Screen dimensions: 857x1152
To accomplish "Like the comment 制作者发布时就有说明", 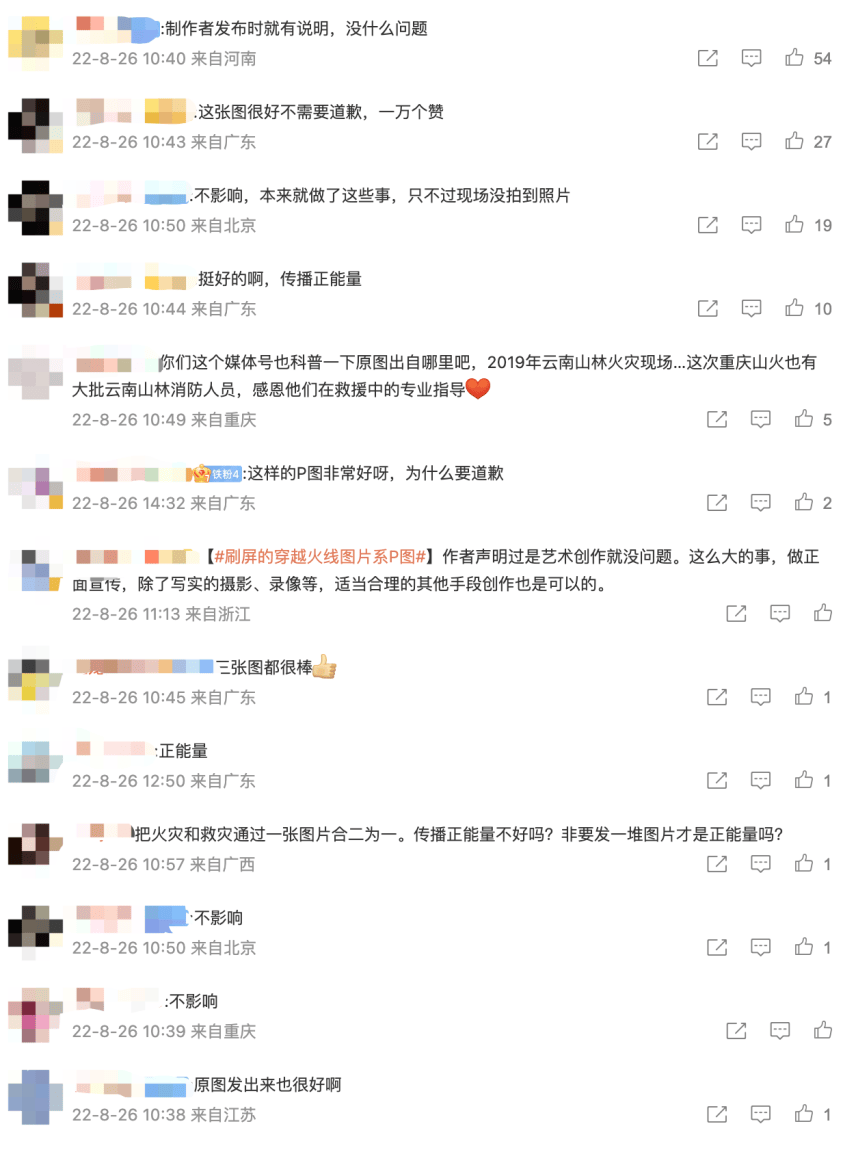I will click(x=795, y=57).
